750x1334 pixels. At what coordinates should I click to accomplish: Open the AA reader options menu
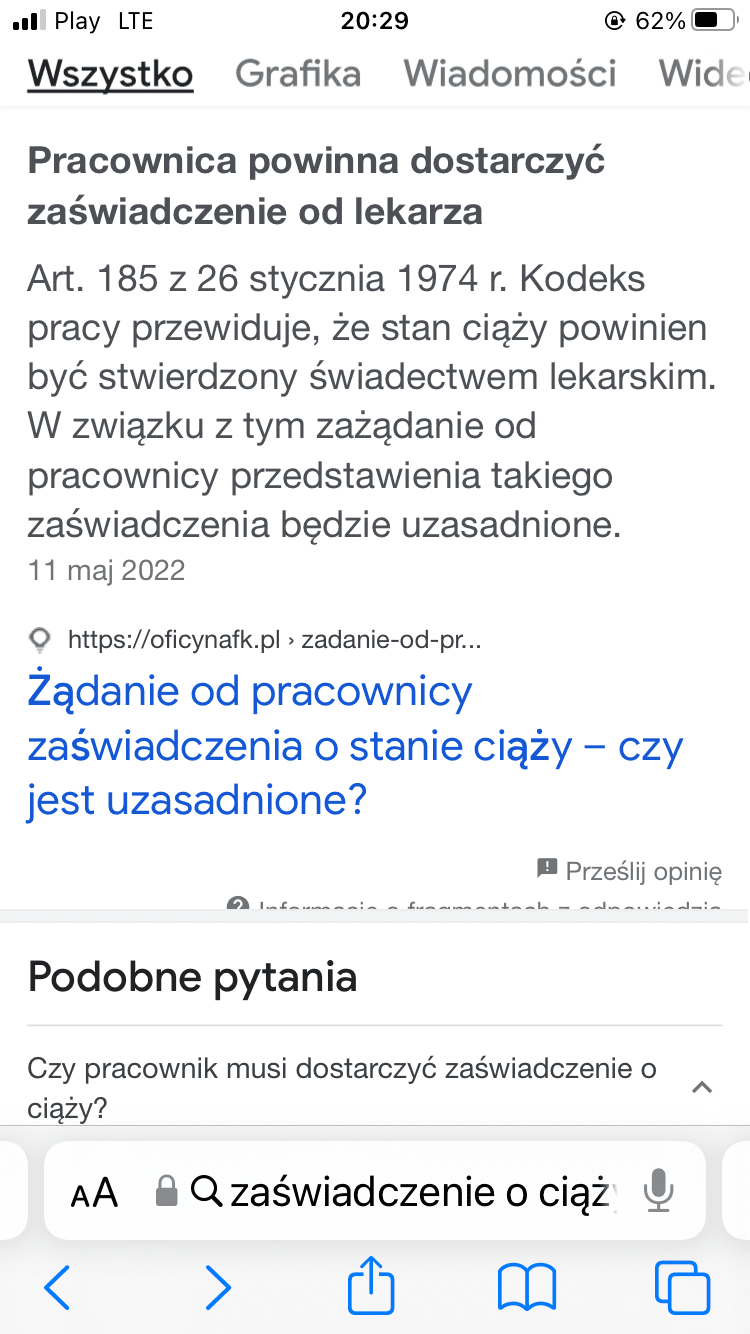click(x=95, y=1192)
